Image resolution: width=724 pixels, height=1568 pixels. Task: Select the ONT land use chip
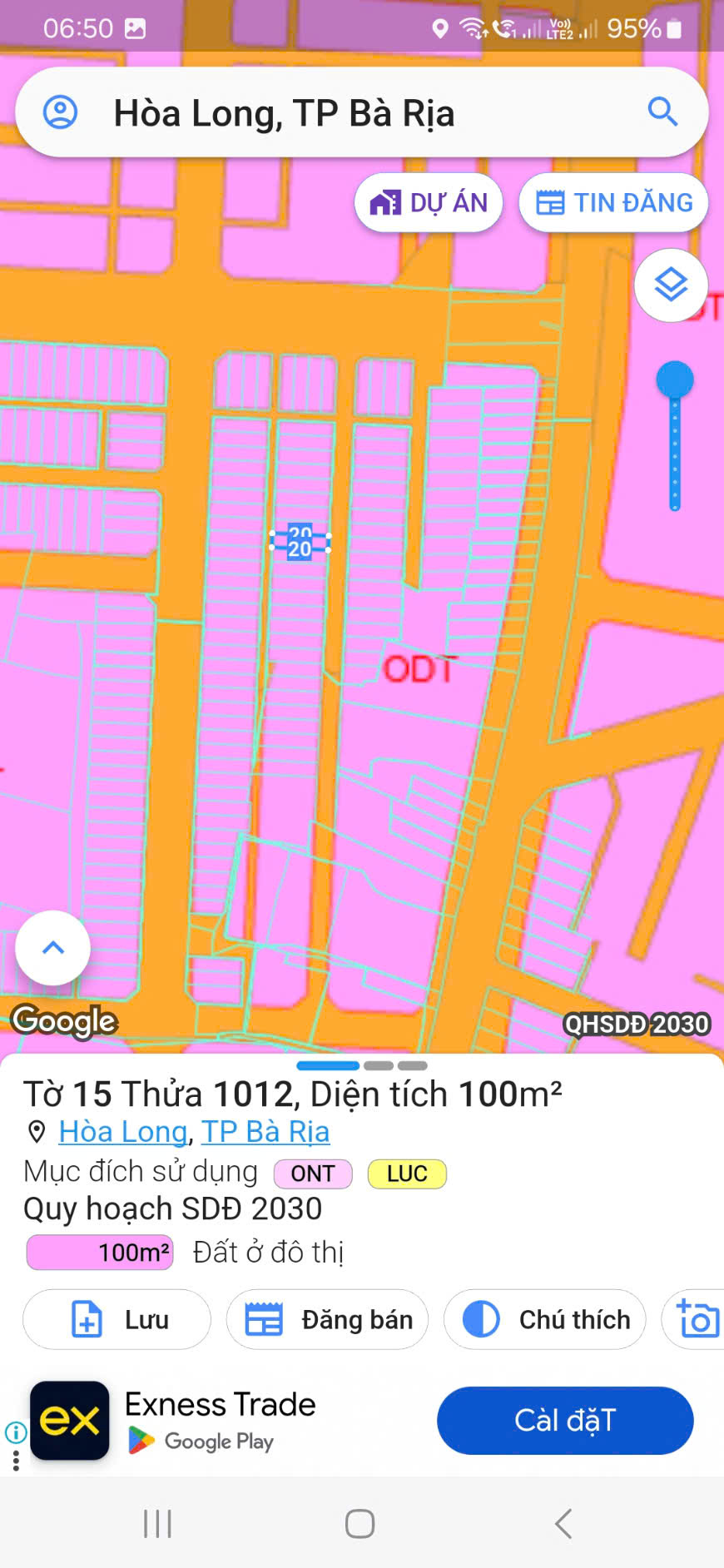tap(313, 1174)
